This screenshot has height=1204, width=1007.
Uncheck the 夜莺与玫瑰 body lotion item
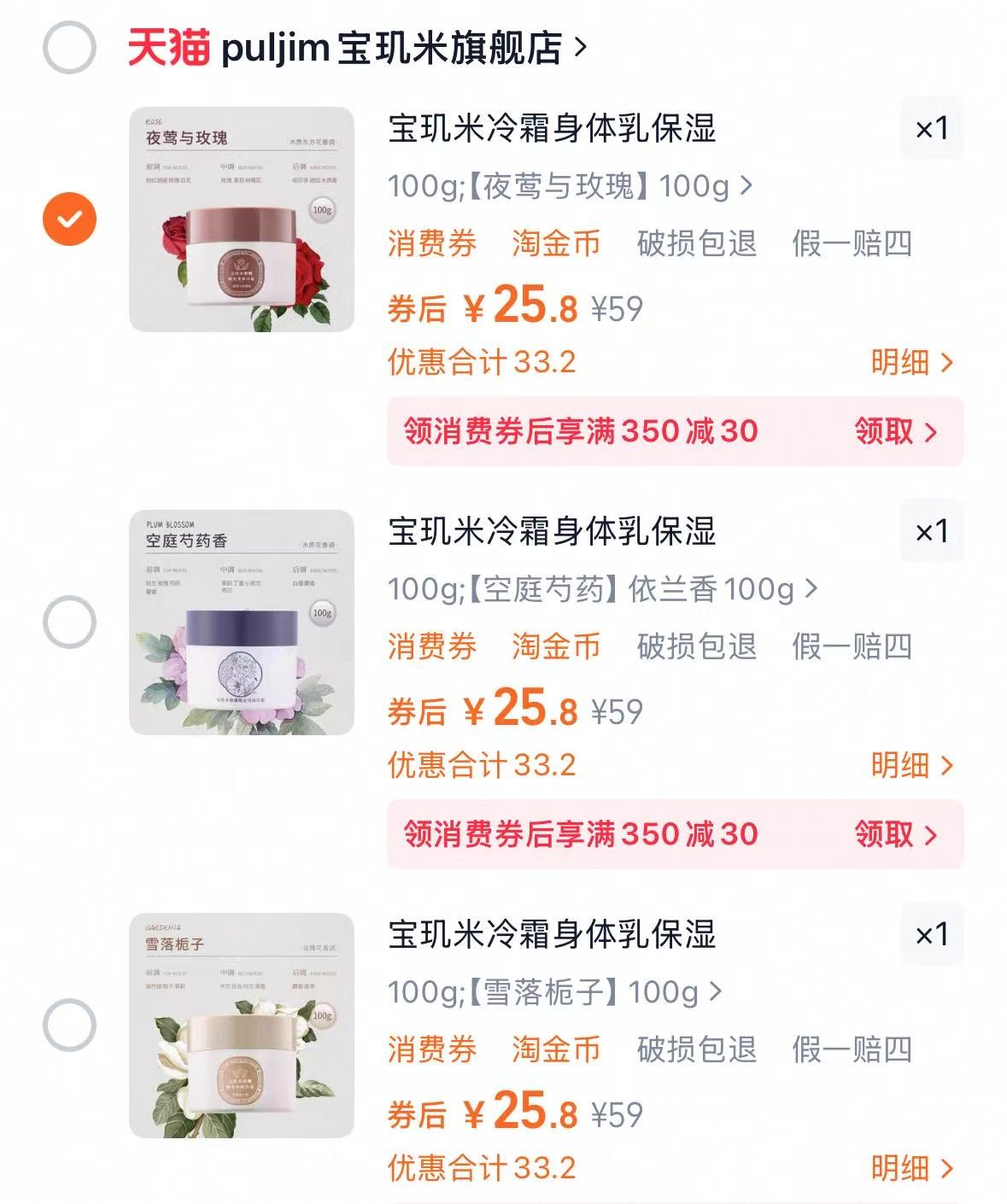pos(71,216)
